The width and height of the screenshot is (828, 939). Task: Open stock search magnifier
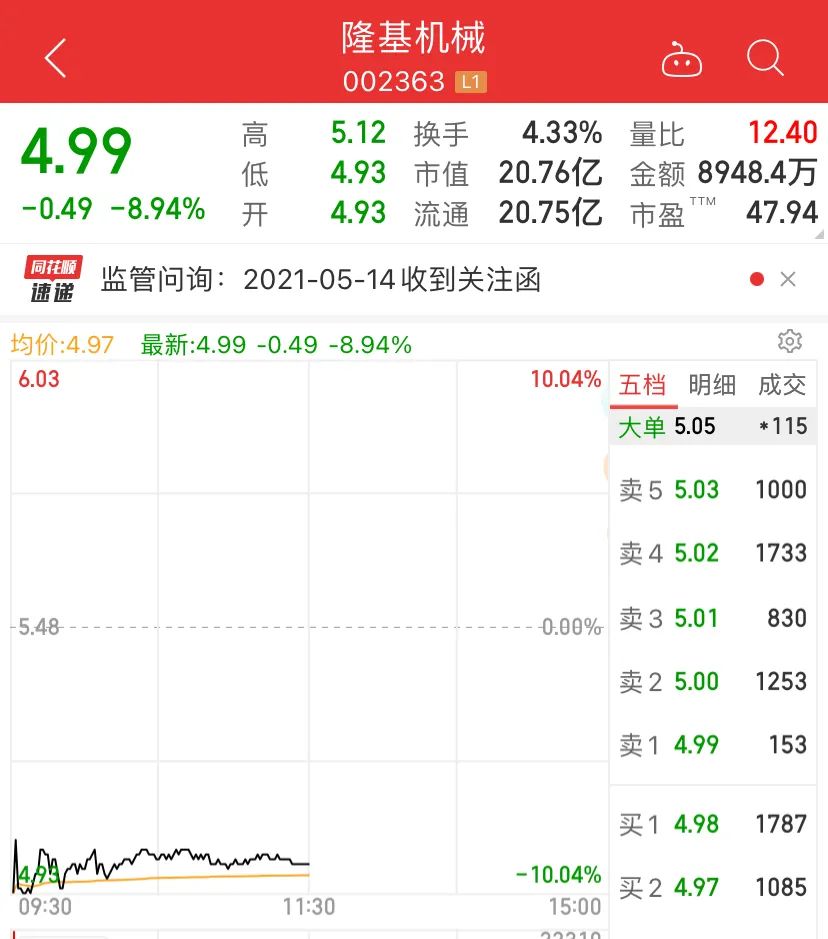765,58
